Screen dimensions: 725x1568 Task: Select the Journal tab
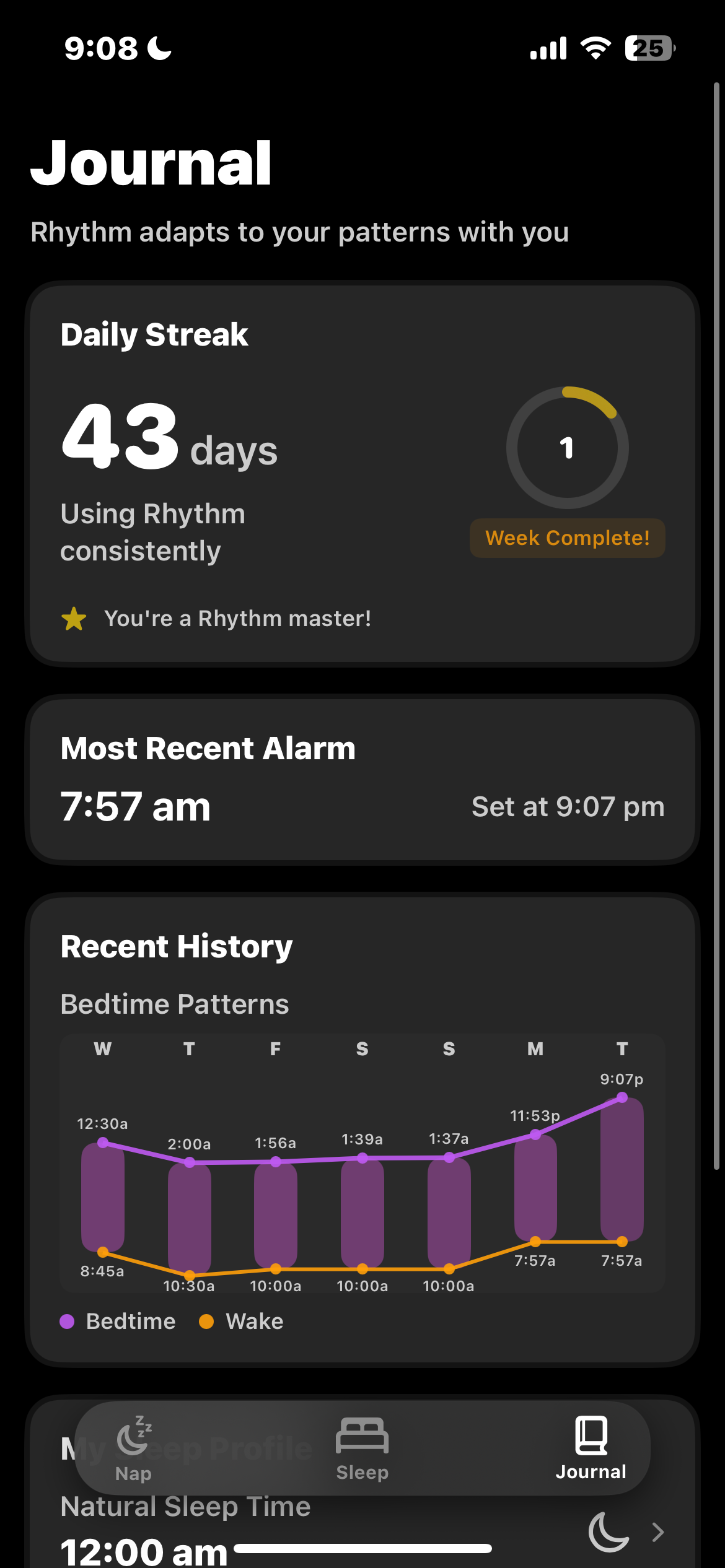click(x=591, y=1448)
